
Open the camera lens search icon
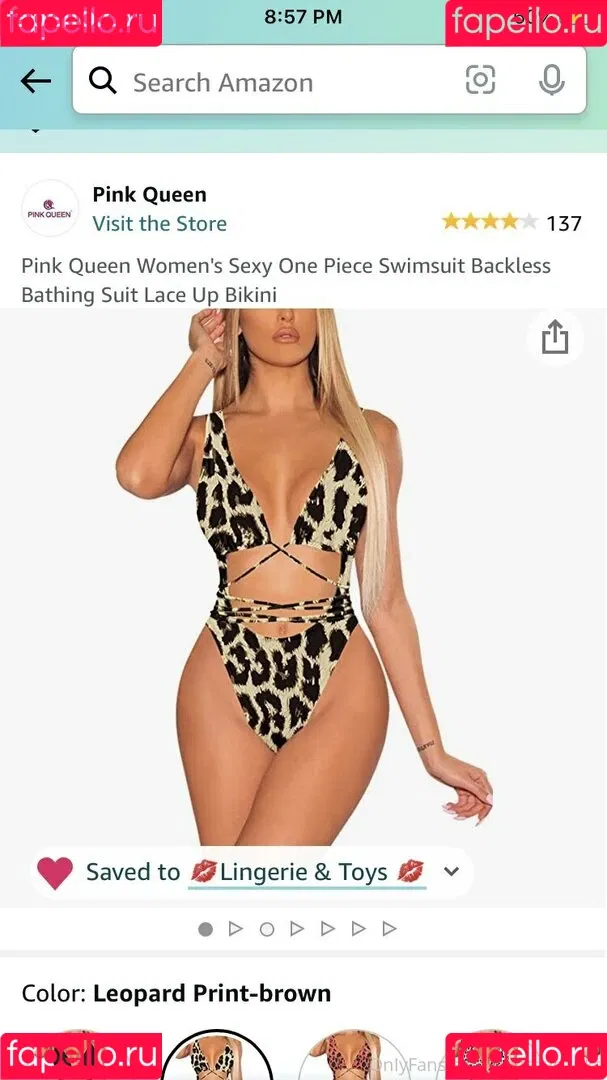480,81
